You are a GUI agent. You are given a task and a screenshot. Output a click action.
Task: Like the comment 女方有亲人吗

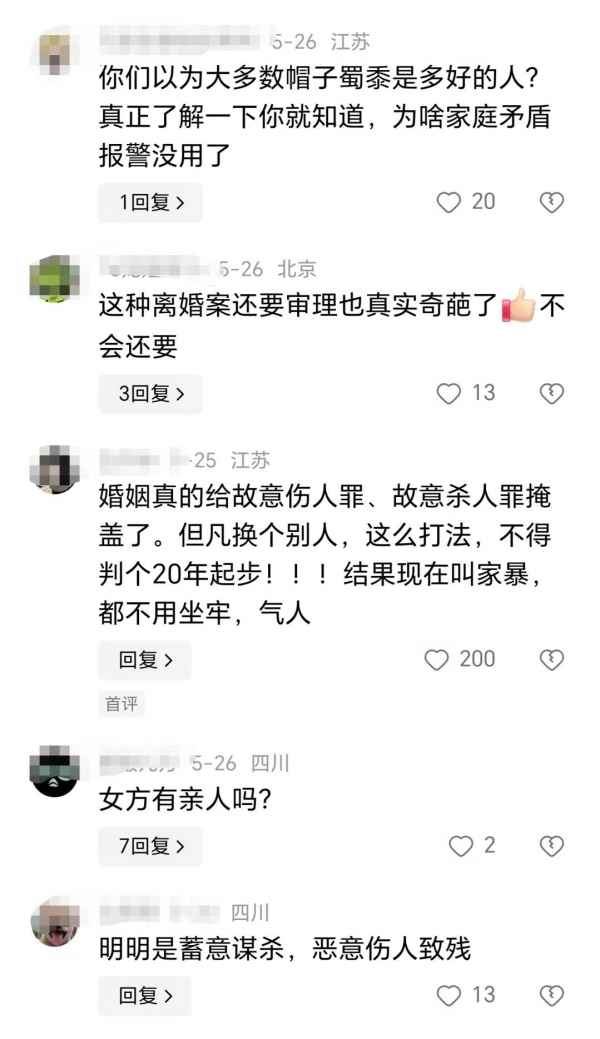pyautogui.click(x=459, y=846)
